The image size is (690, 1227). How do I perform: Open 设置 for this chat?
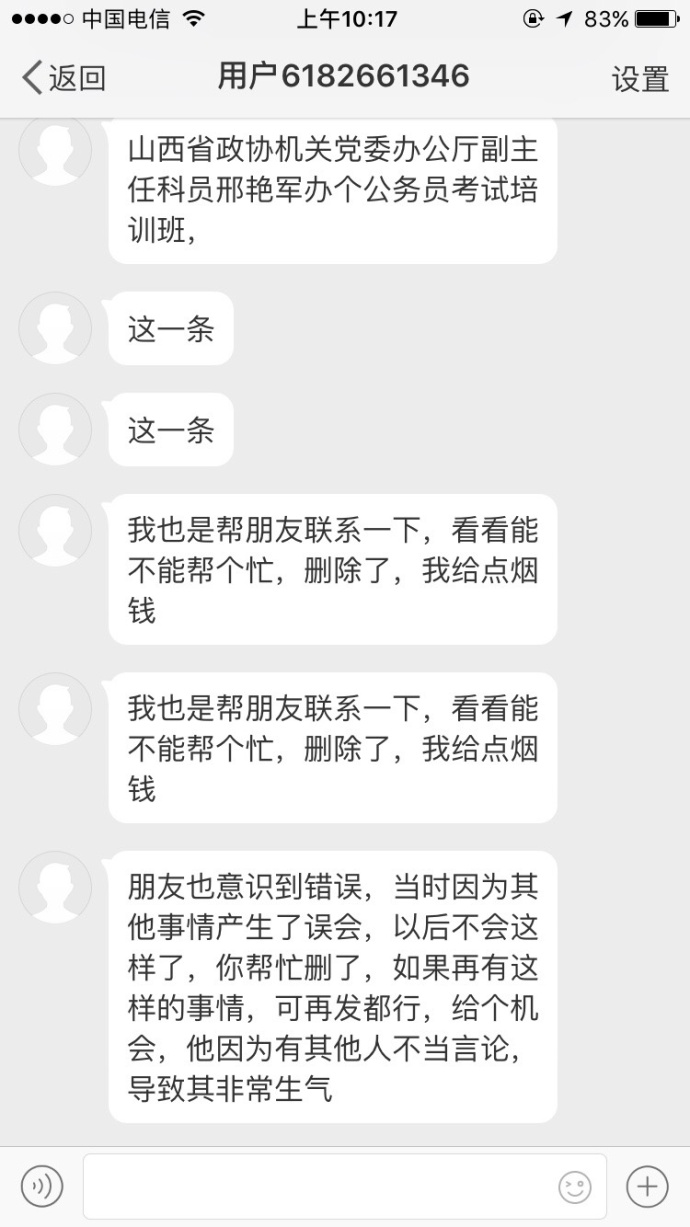(640, 79)
